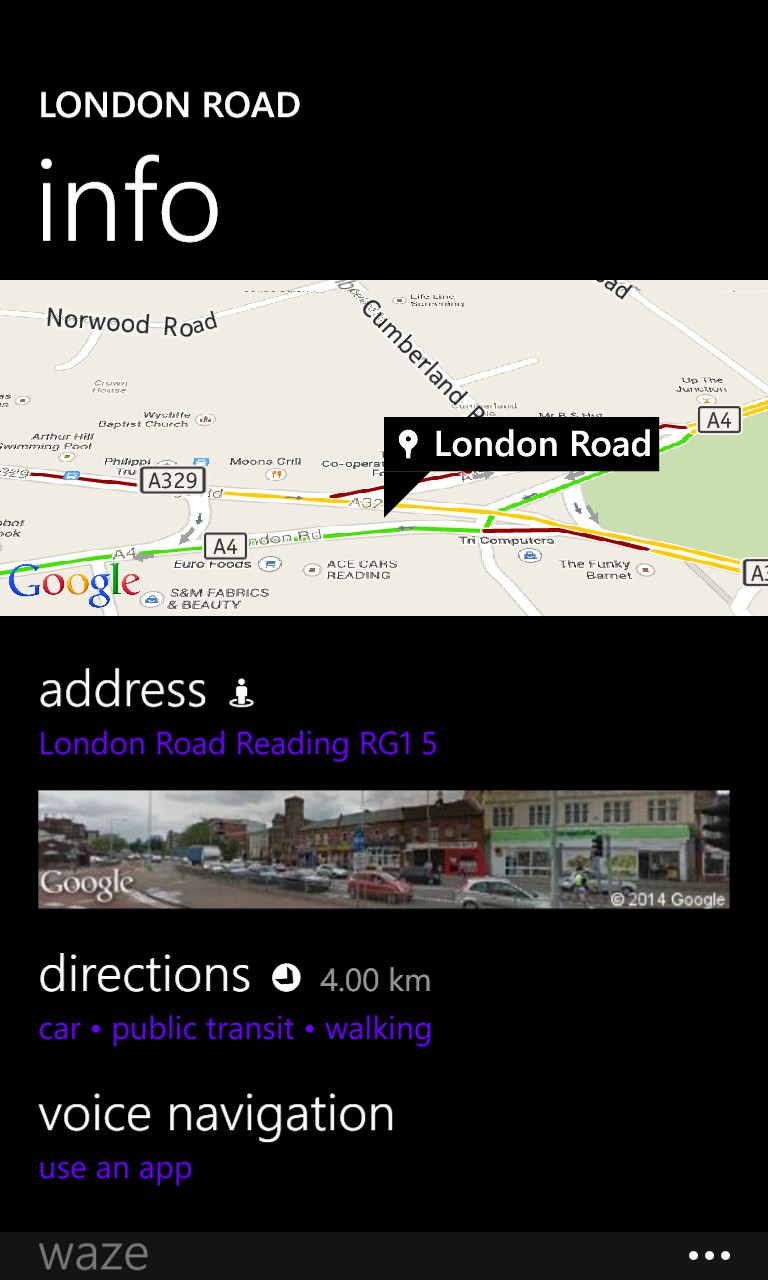This screenshot has width=768, height=1280.
Task: Get public transit directions
Action: pos(203,1029)
